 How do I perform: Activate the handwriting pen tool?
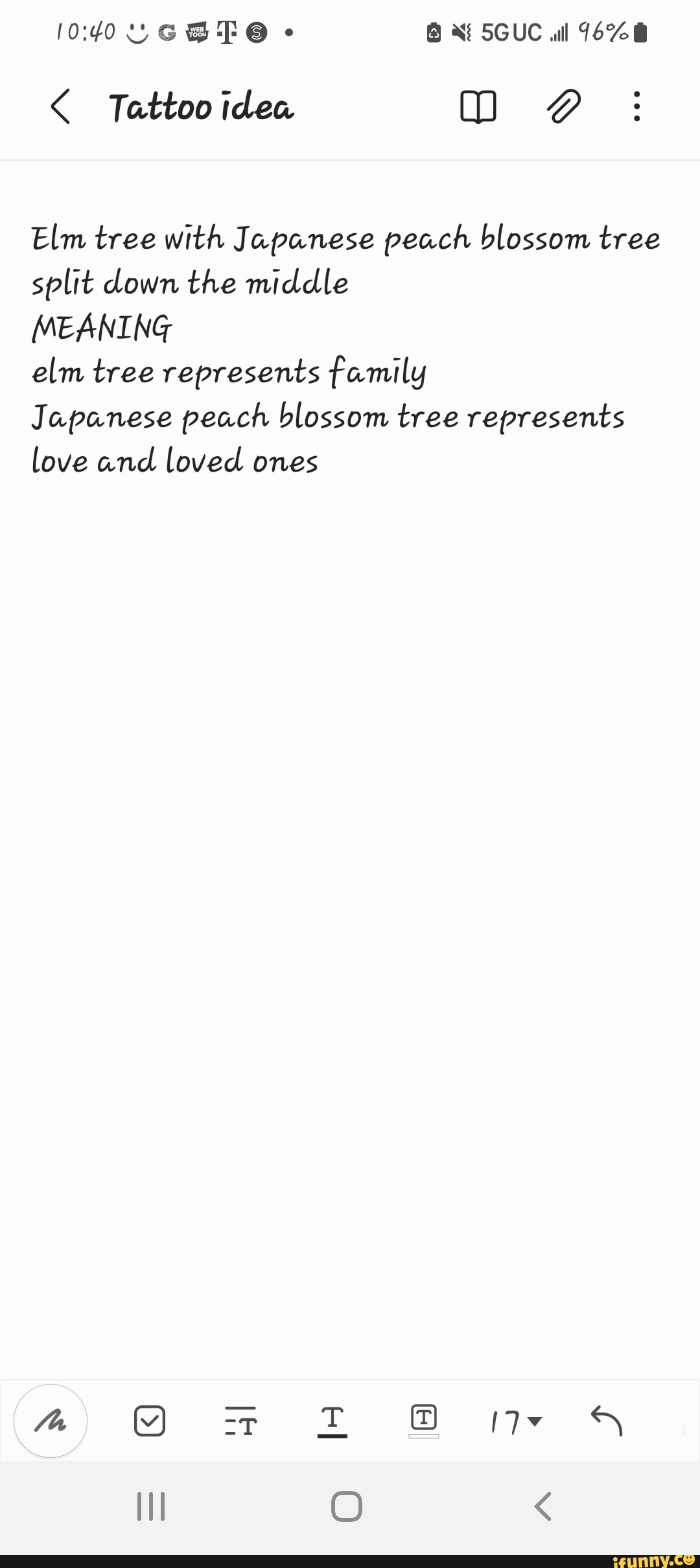pyautogui.click(x=51, y=1422)
